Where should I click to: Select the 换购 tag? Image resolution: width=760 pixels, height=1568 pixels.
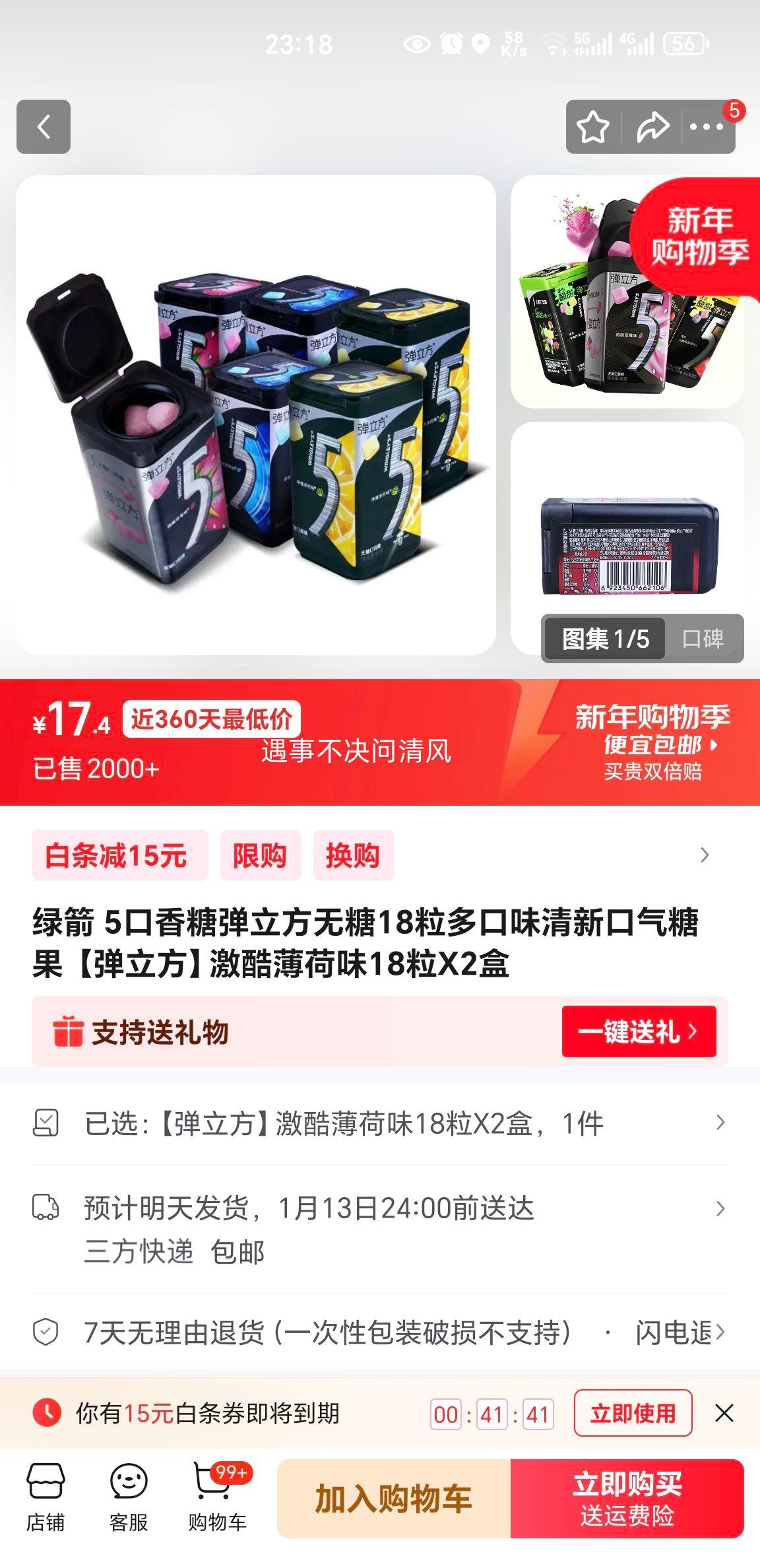(x=354, y=855)
